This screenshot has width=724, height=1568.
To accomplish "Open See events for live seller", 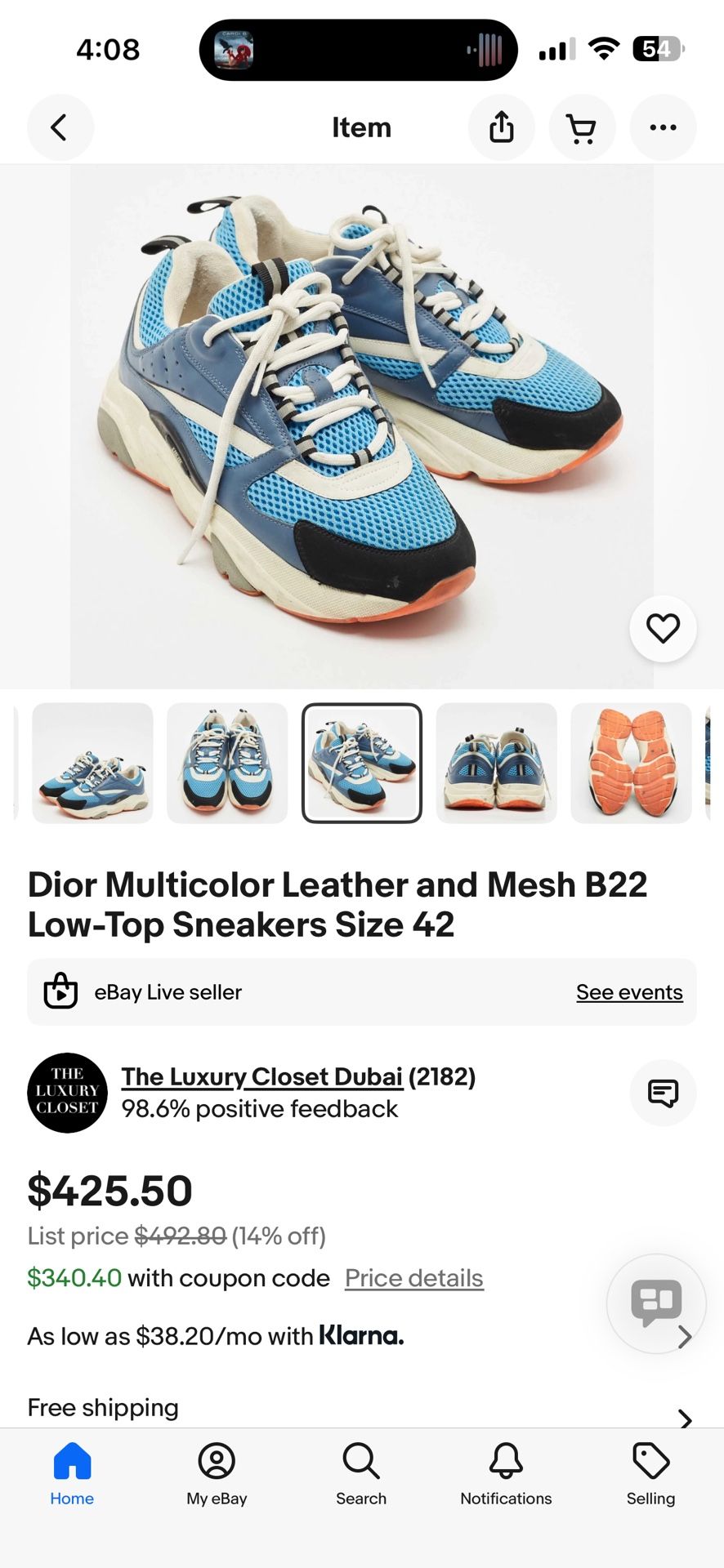I will [629, 991].
